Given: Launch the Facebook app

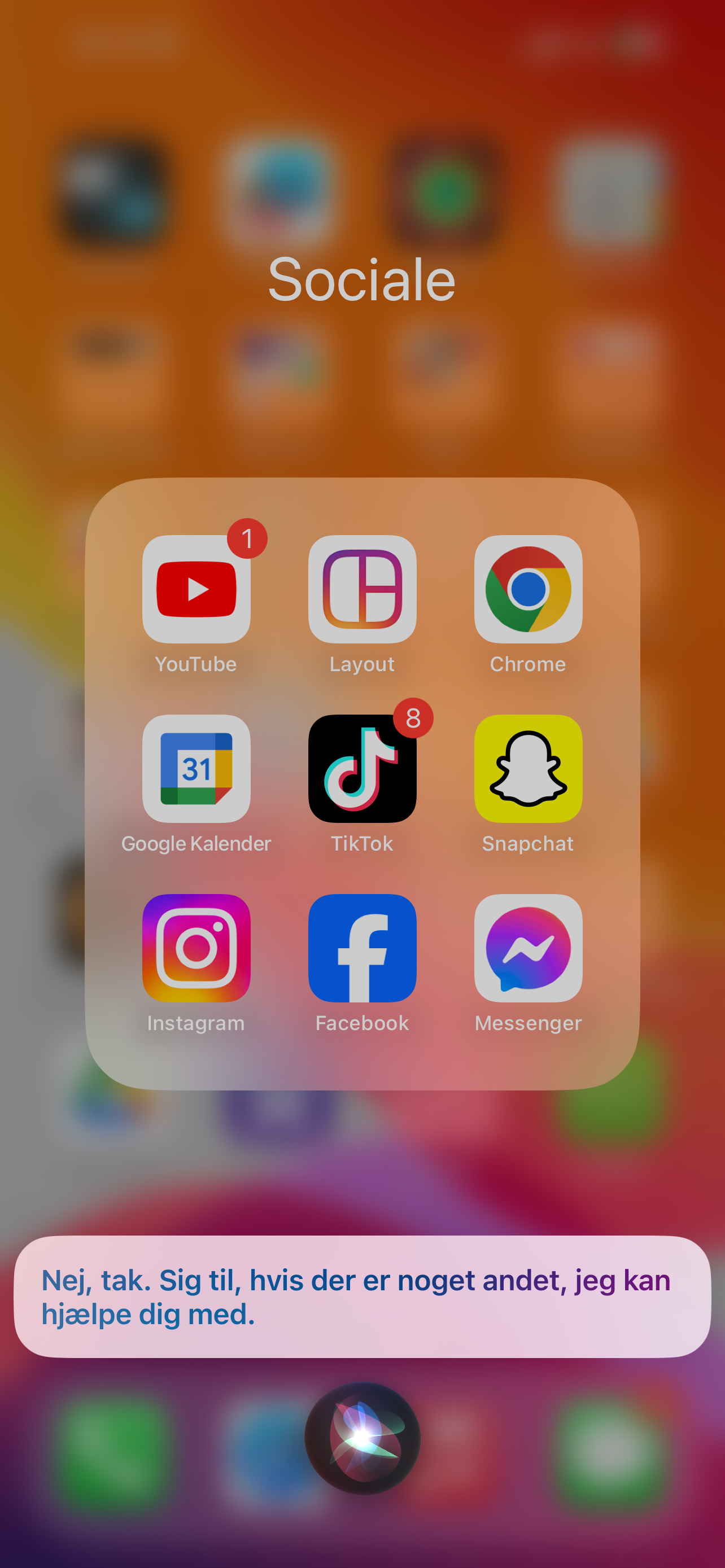Looking at the screenshot, I should click(362, 948).
